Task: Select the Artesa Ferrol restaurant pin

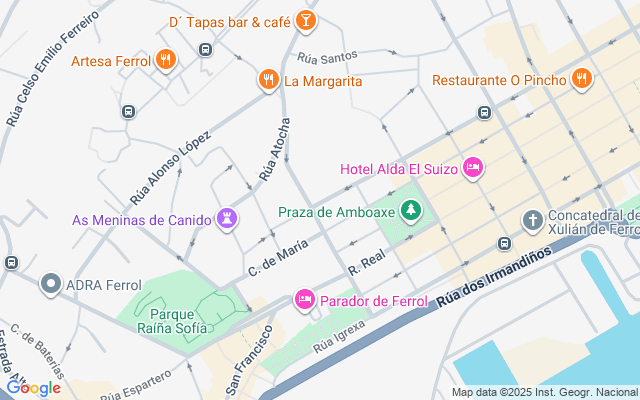Action: click(166, 60)
